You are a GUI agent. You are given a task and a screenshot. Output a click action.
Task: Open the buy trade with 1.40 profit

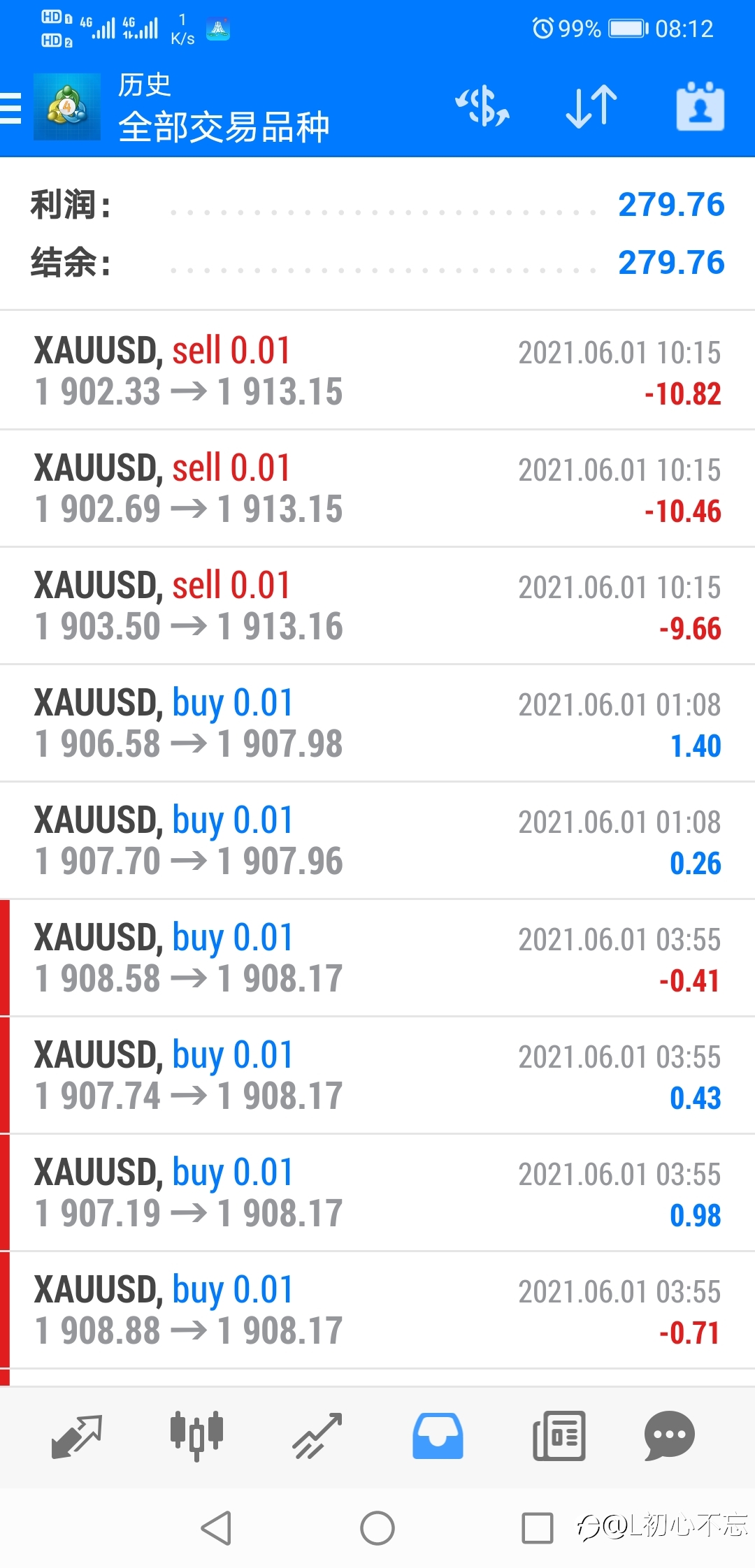377,723
